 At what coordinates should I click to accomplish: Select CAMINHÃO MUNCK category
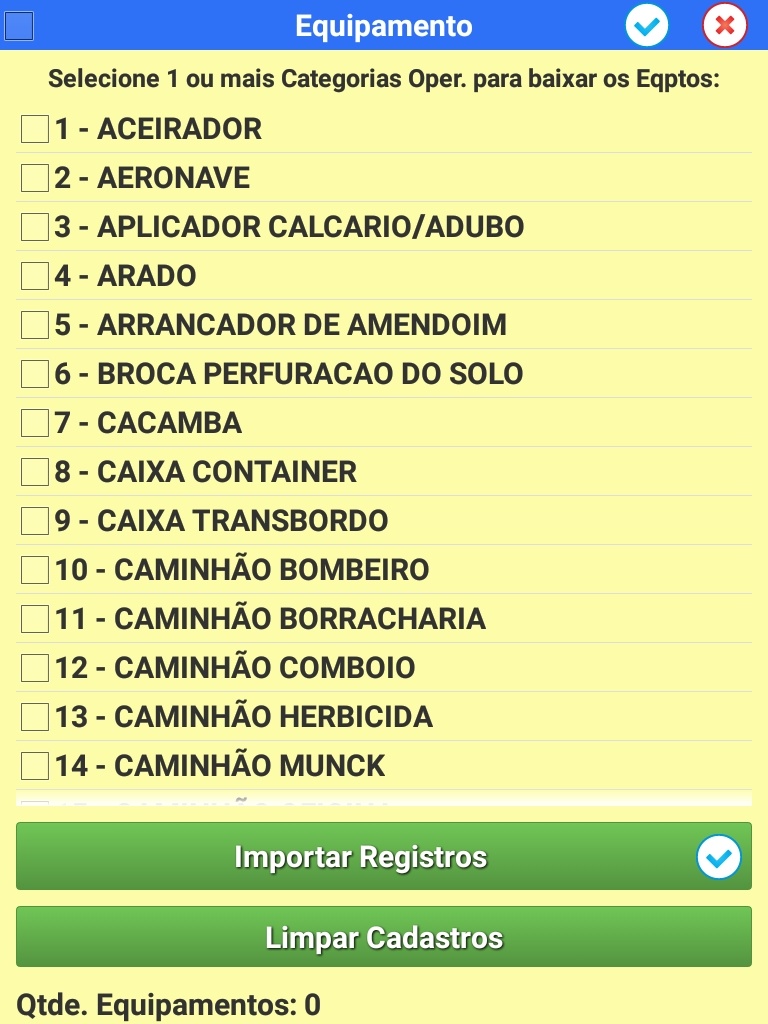coord(35,766)
